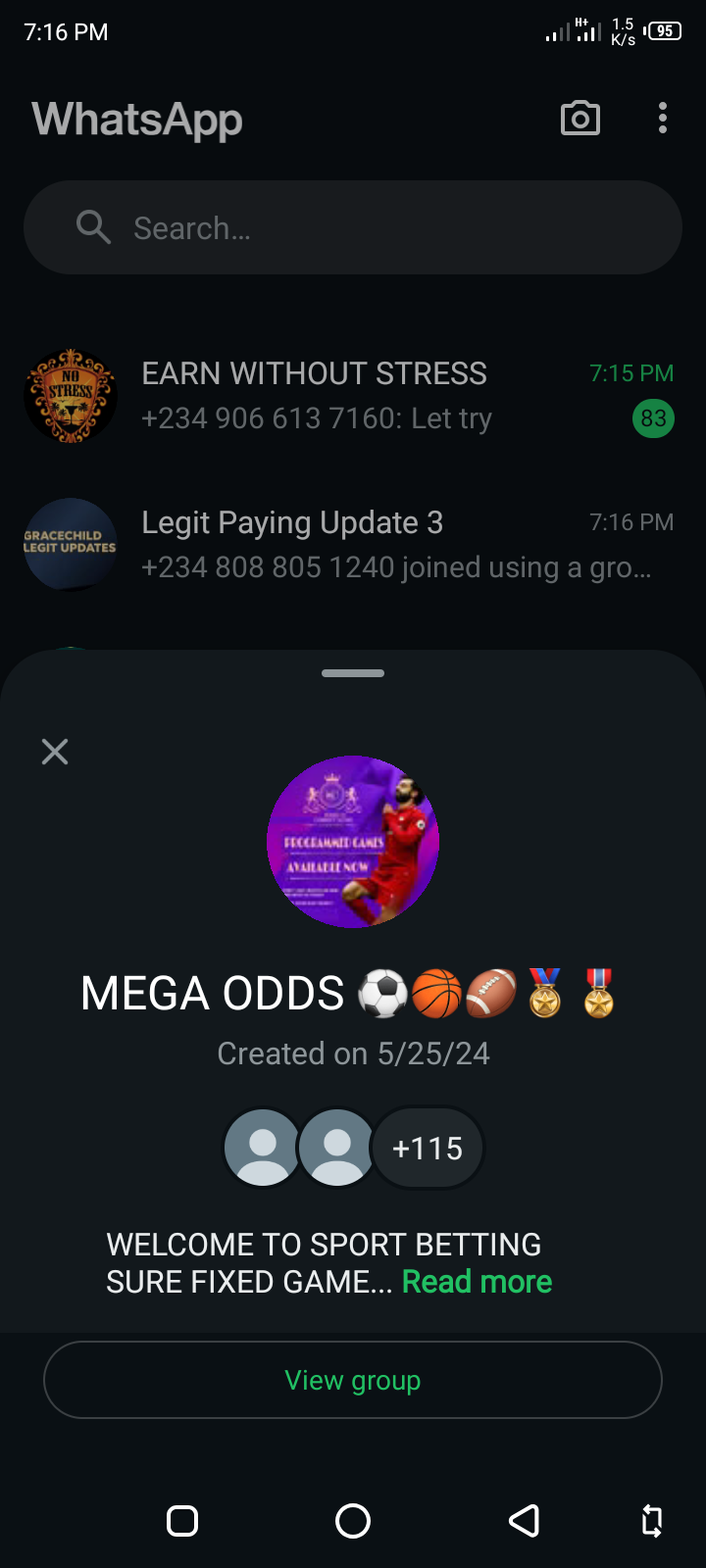
Task: Tap the View group button
Action: pyautogui.click(x=353, y=1380)
